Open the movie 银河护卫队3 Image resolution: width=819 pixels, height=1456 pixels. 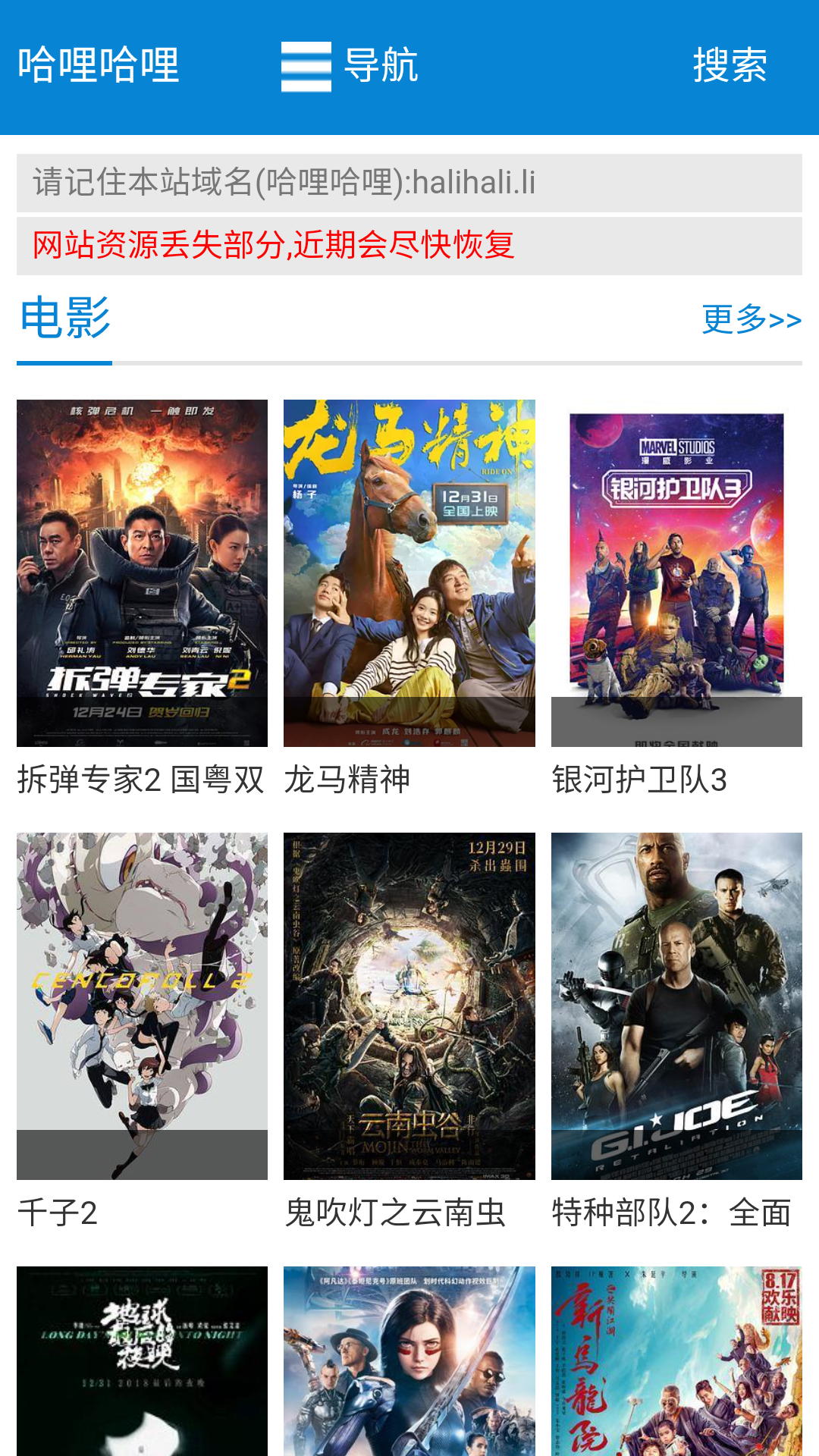(x=676, y=573)
